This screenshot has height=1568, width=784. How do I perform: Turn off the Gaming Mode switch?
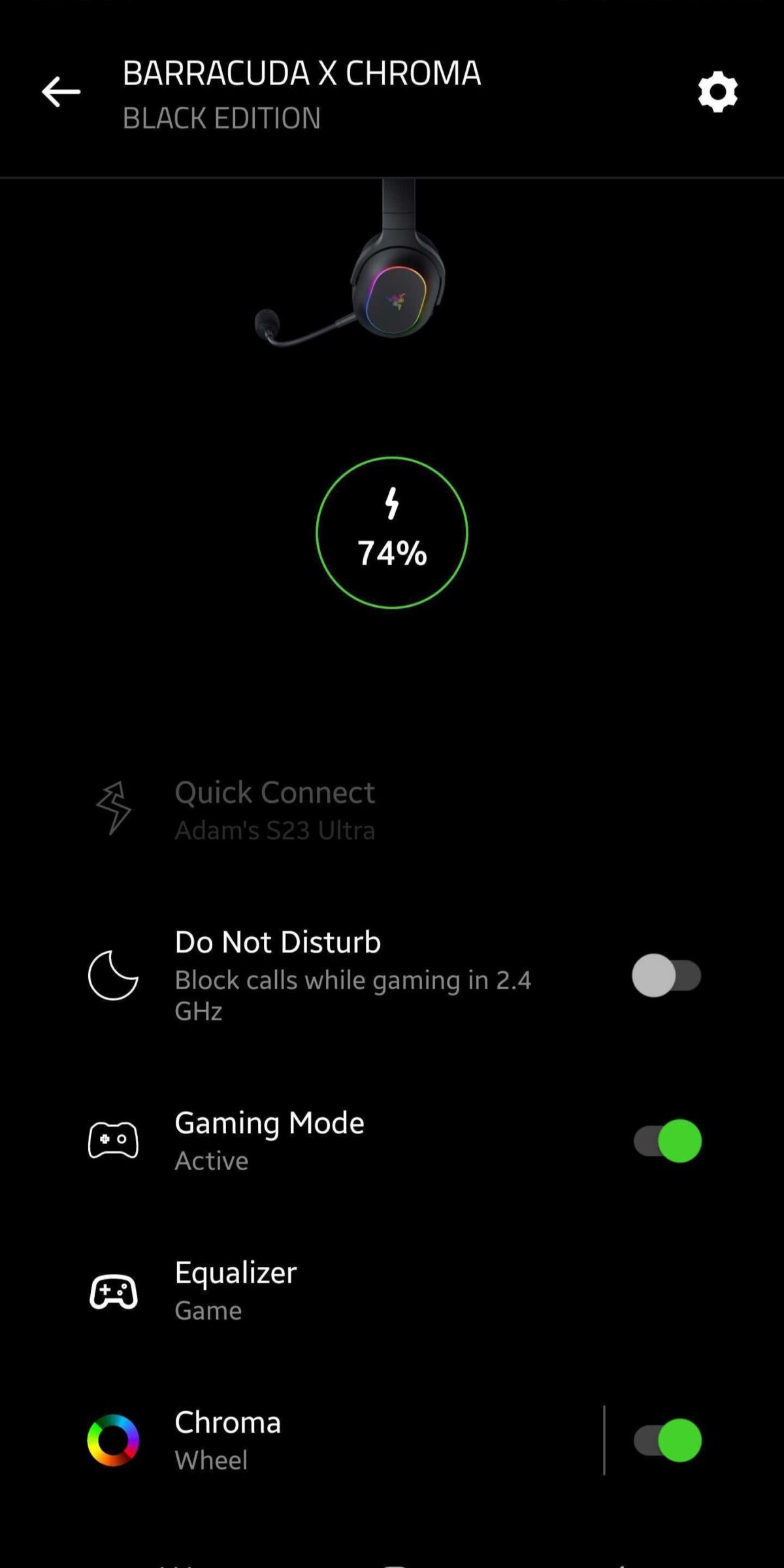point(666,1141)
